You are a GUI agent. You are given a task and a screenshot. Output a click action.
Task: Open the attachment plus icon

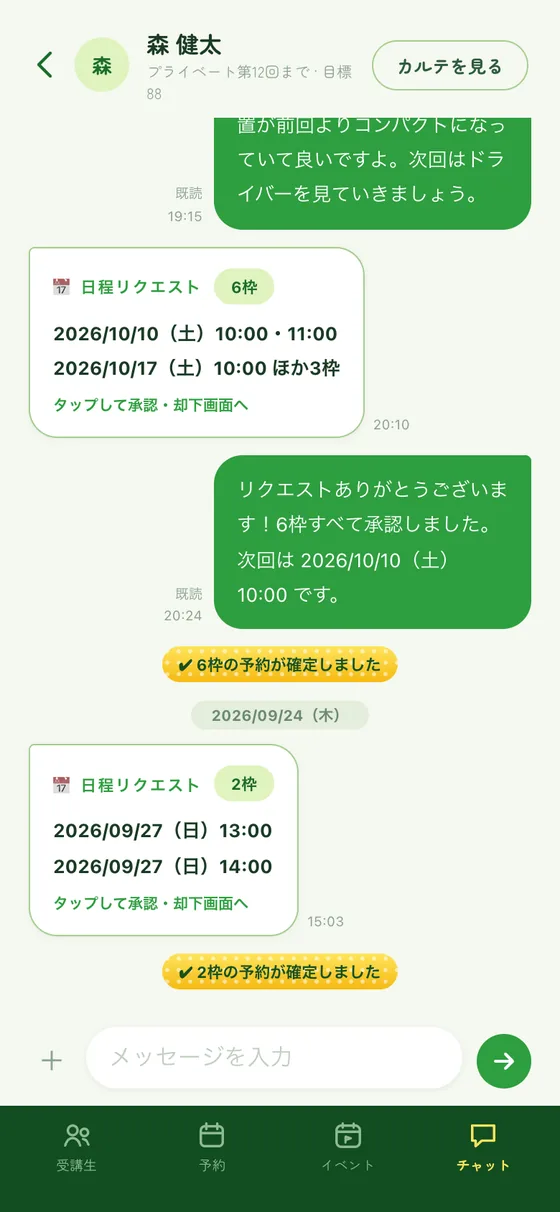point(51,1060)
